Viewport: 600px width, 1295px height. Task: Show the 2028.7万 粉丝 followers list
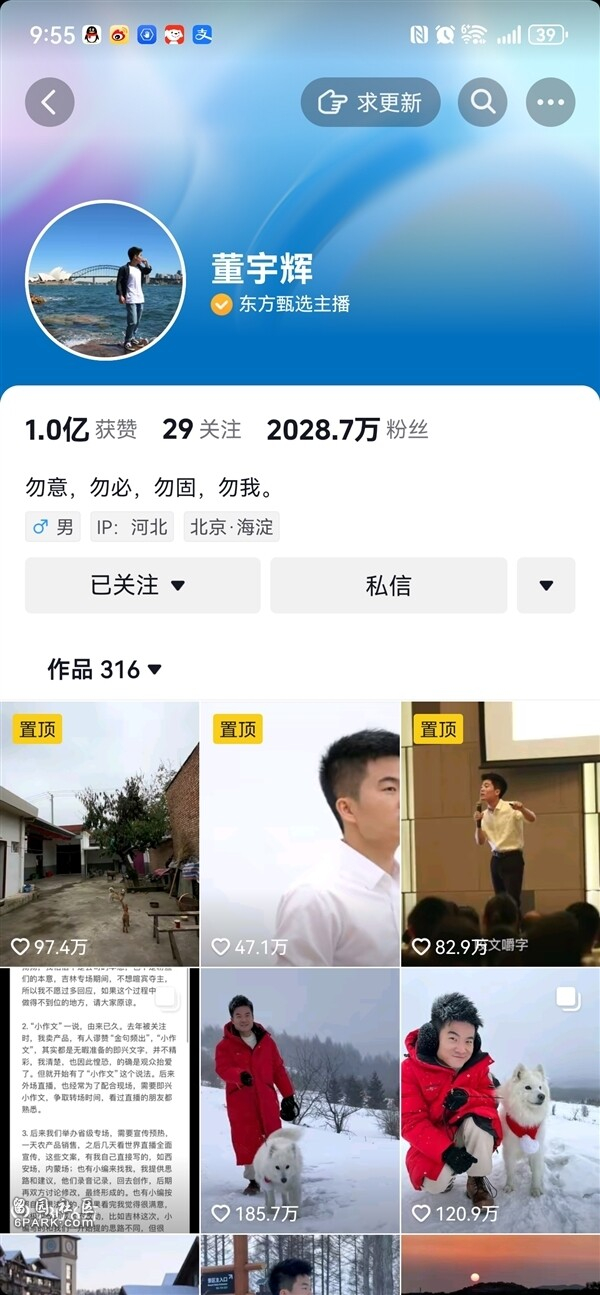(x=347, y=430)
